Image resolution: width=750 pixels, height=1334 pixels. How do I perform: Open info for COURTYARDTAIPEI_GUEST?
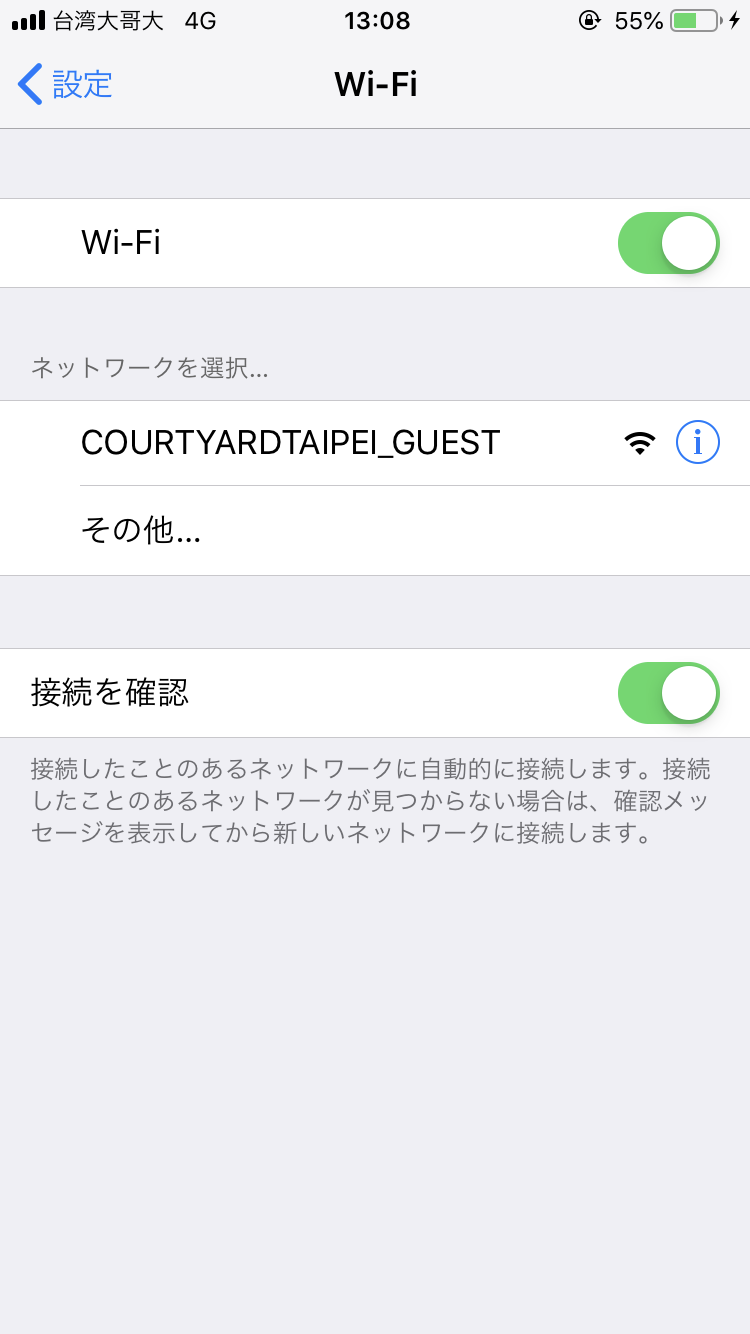tap(698, 442)
